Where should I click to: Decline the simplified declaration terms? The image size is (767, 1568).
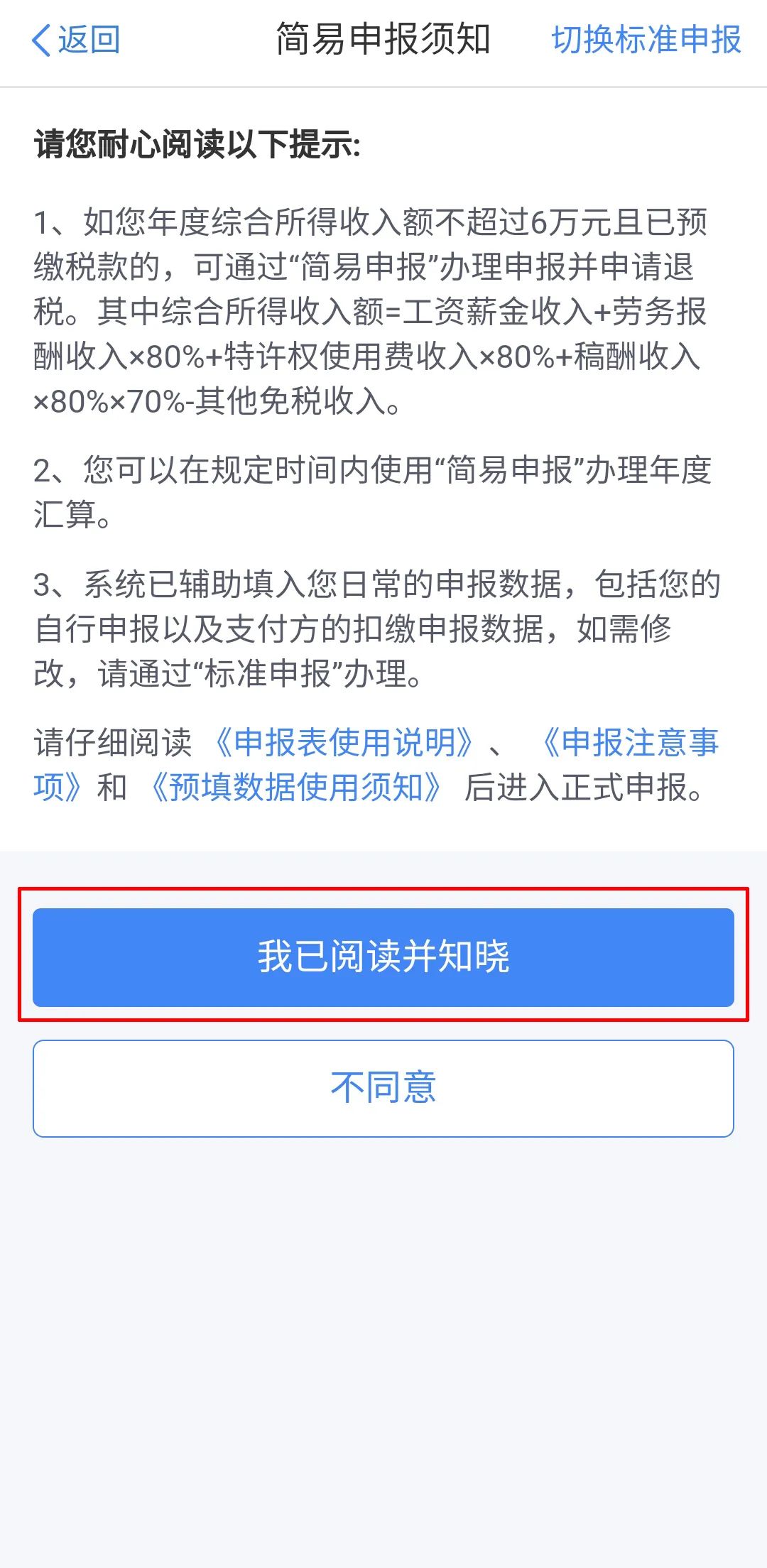click(383, 1087)
